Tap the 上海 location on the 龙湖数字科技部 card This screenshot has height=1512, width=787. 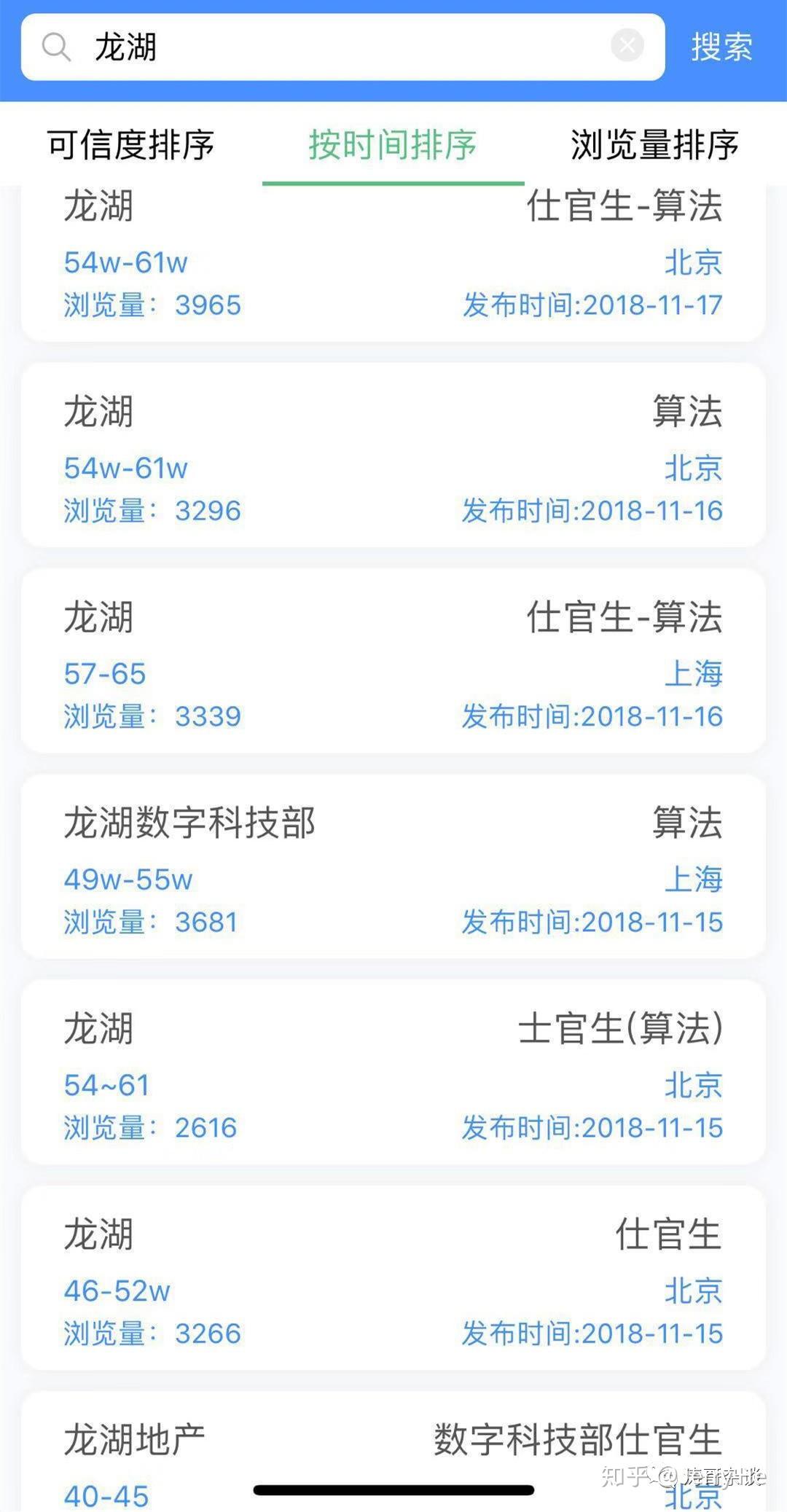pos(691,880)
